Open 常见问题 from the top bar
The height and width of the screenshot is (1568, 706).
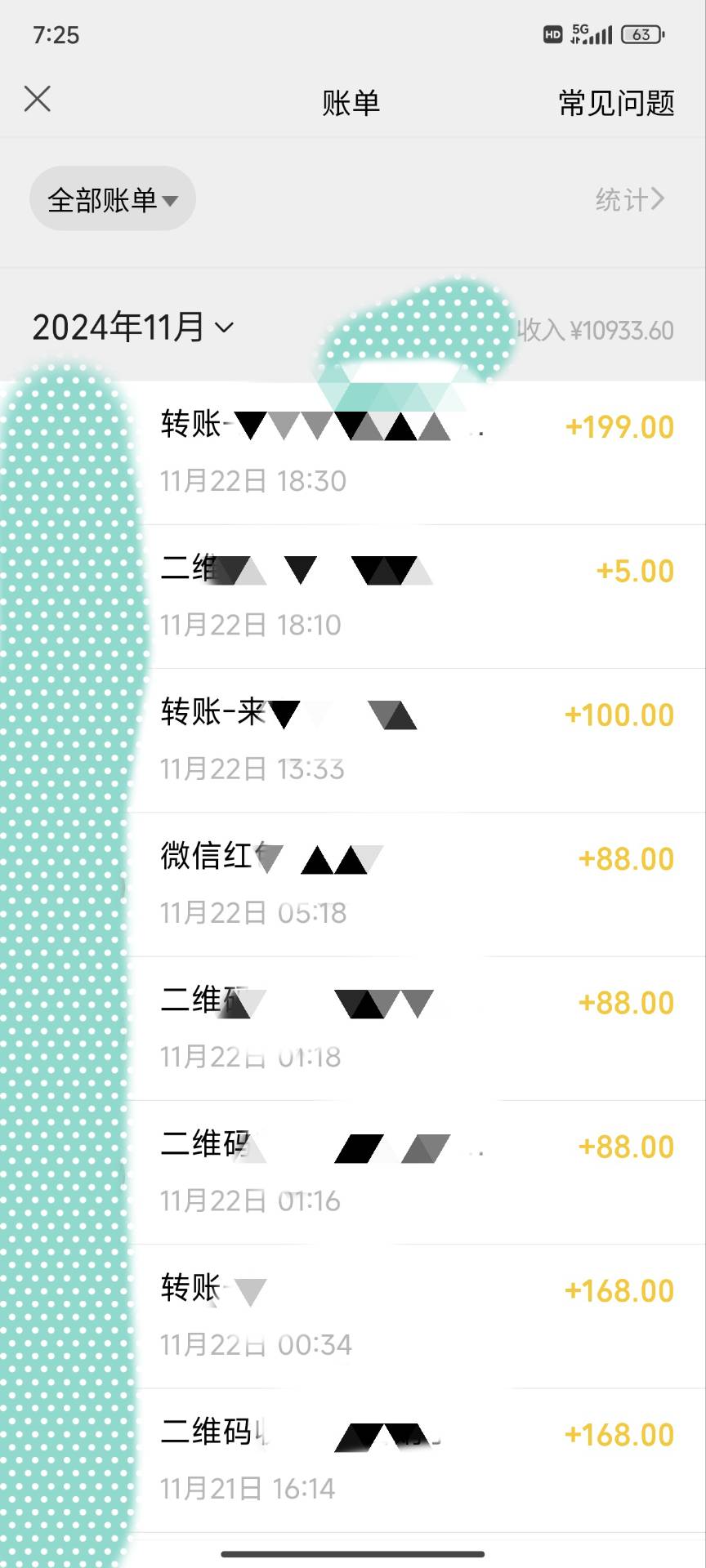[614, 104]
